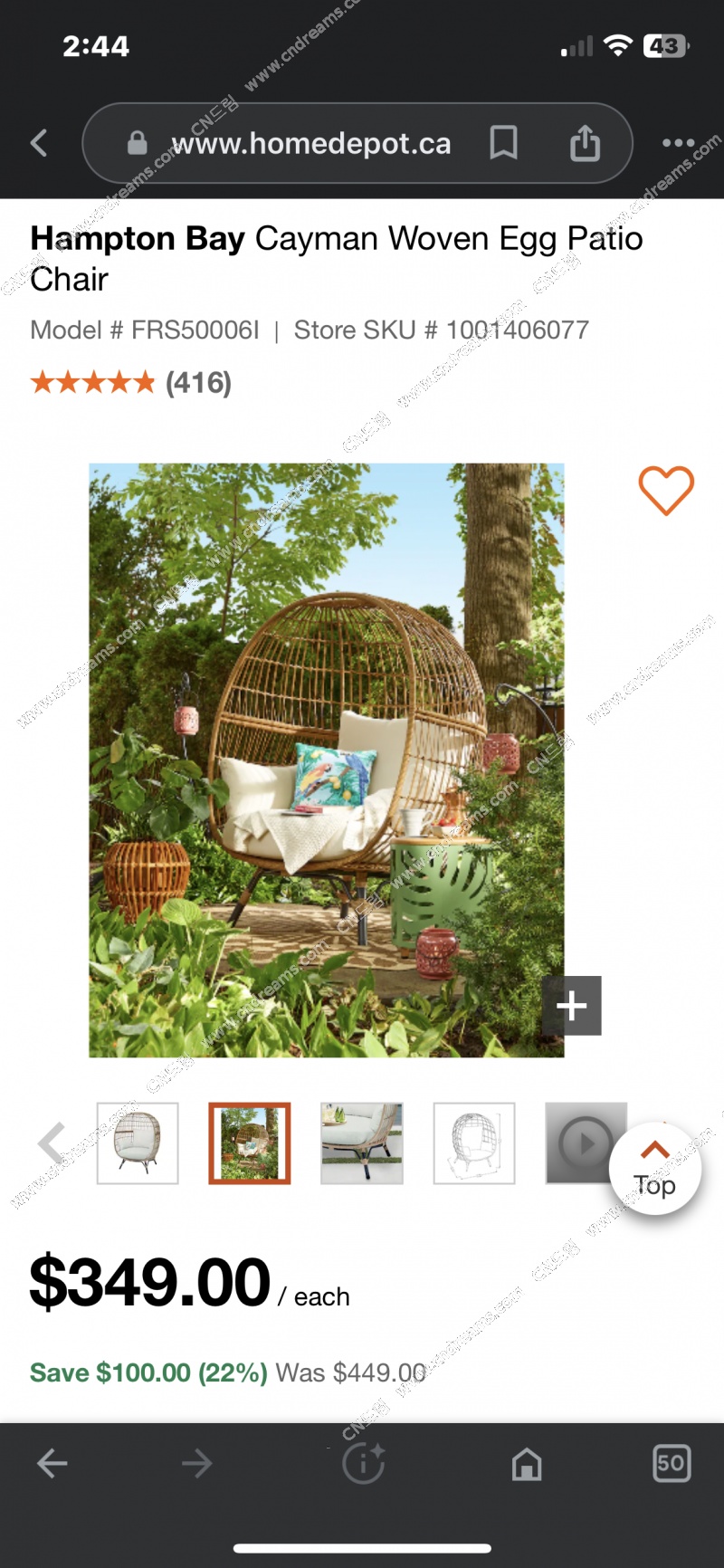Go back with the browser's top arrow
The height and width of the screenshot is (1568, 724).
(x=39, y=143)
